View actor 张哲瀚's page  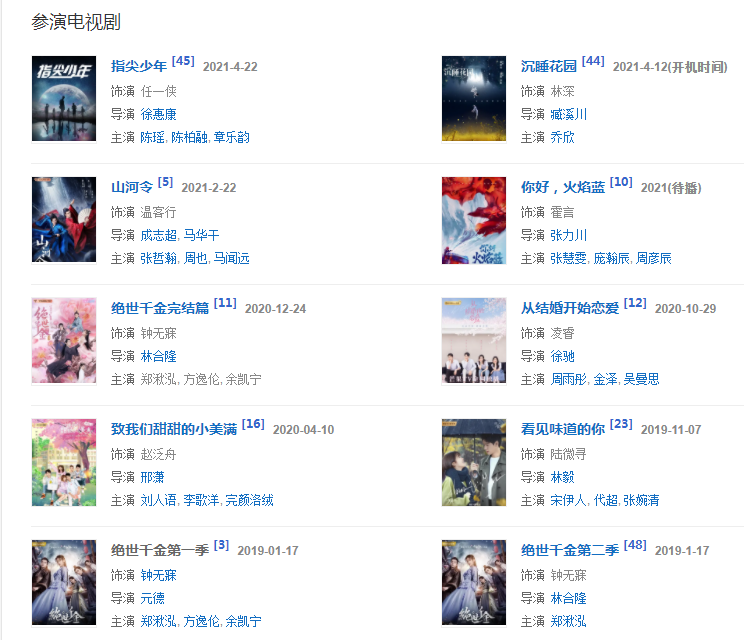click(x=158, y=259)
